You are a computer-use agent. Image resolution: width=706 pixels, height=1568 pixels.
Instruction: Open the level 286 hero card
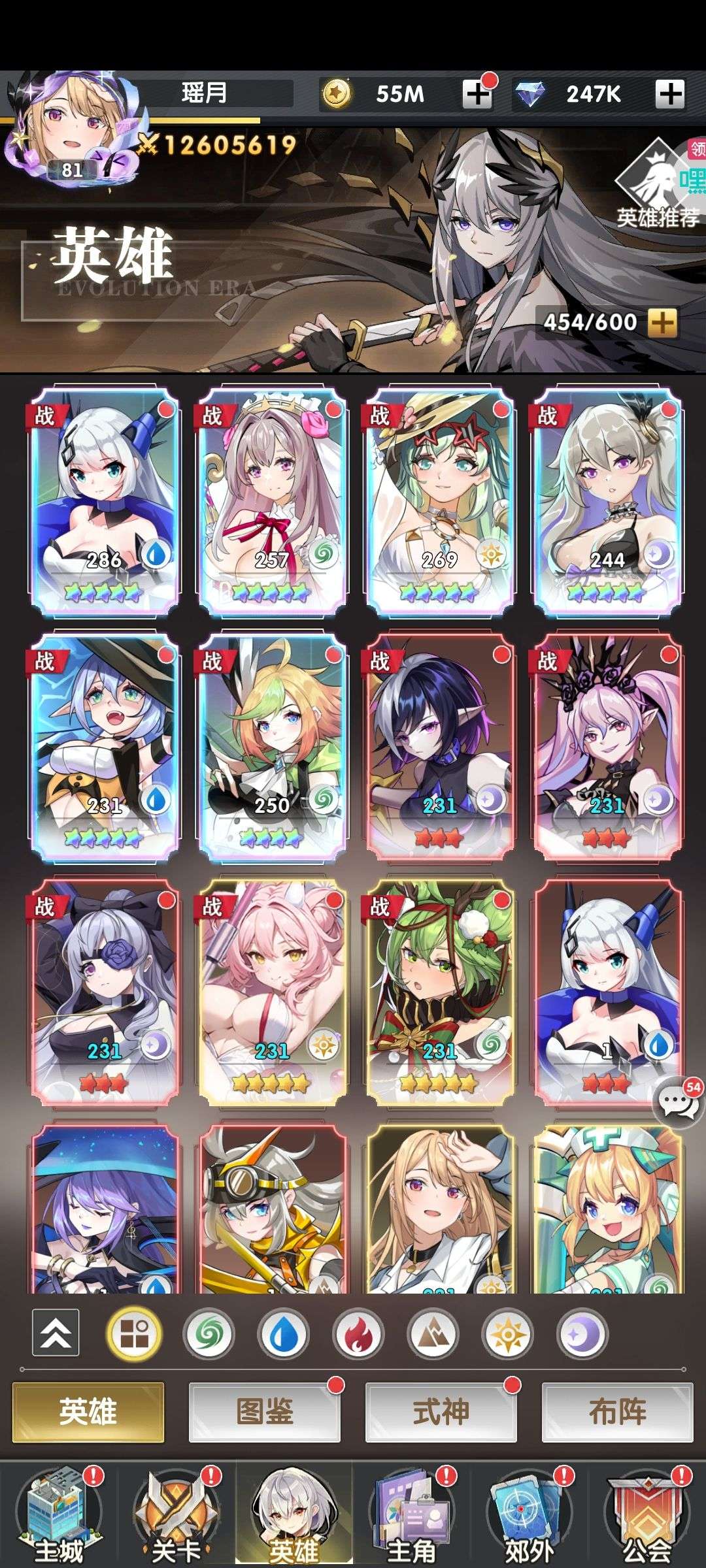[105, 502]
